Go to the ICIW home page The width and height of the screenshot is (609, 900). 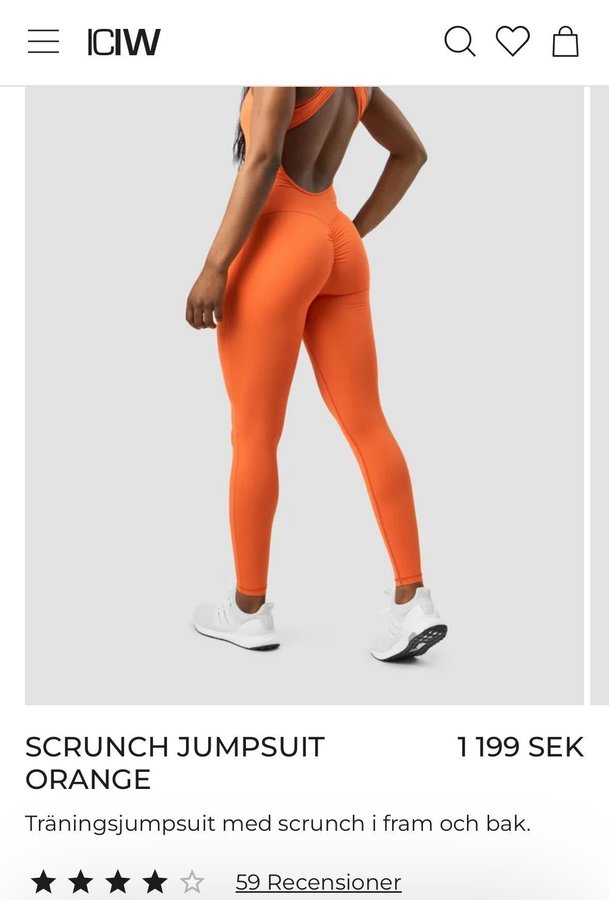click(x=124, y=42)
